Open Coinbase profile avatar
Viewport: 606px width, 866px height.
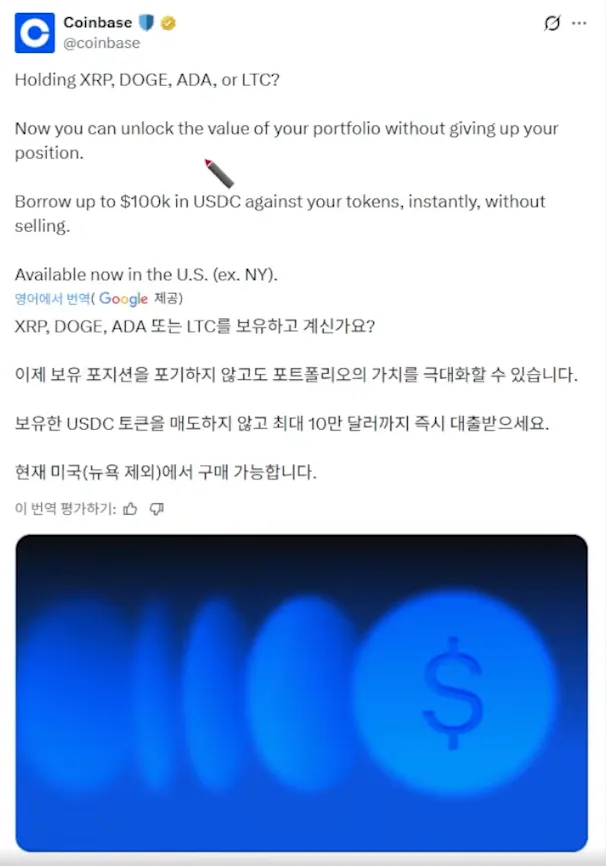tap(35, 33)
